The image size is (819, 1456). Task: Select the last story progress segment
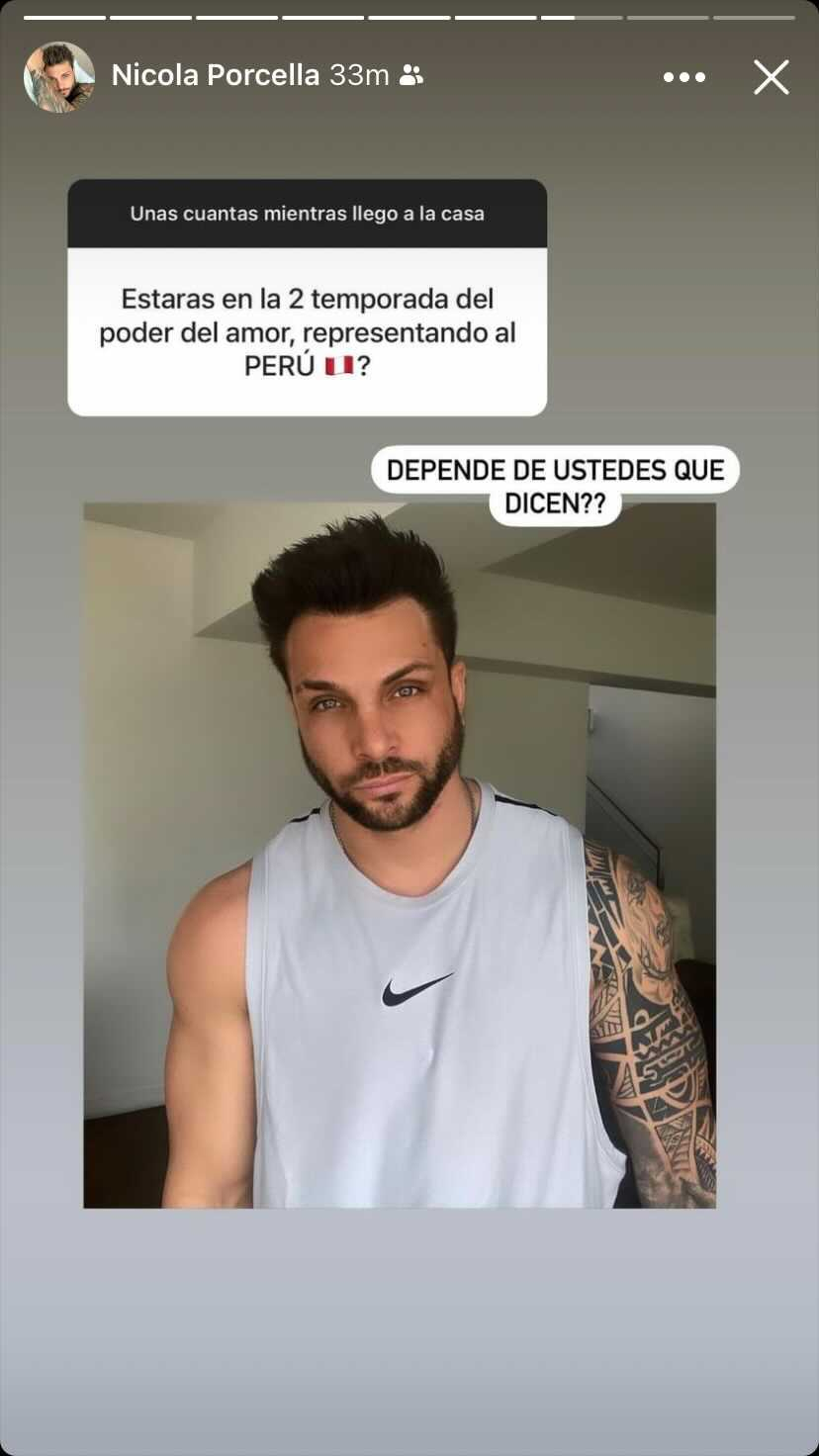click(x=757, y=13)
